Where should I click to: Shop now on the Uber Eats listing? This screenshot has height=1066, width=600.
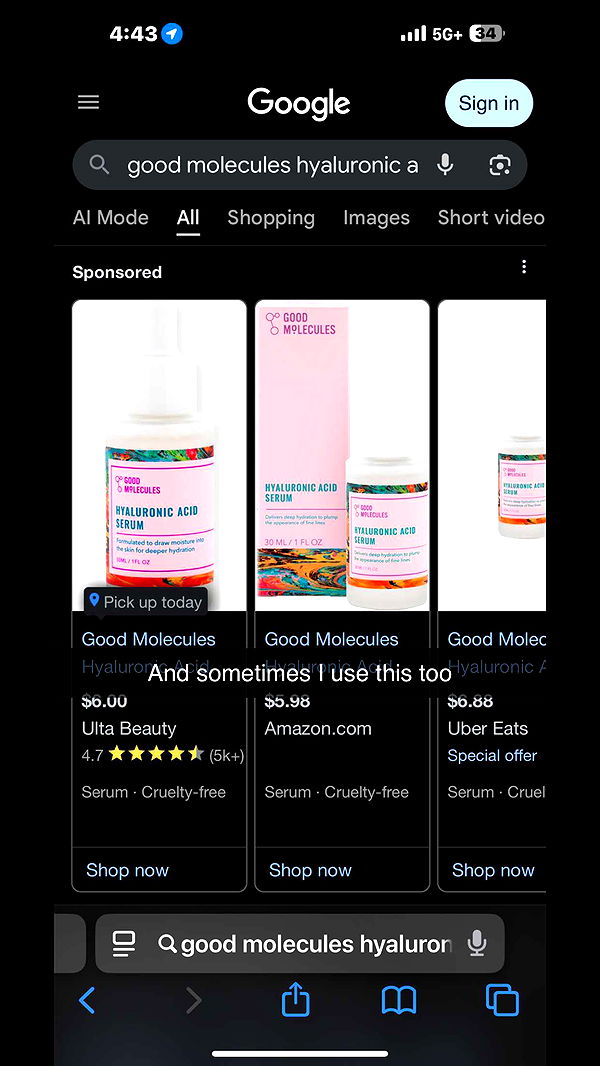[x=493, y=870]
